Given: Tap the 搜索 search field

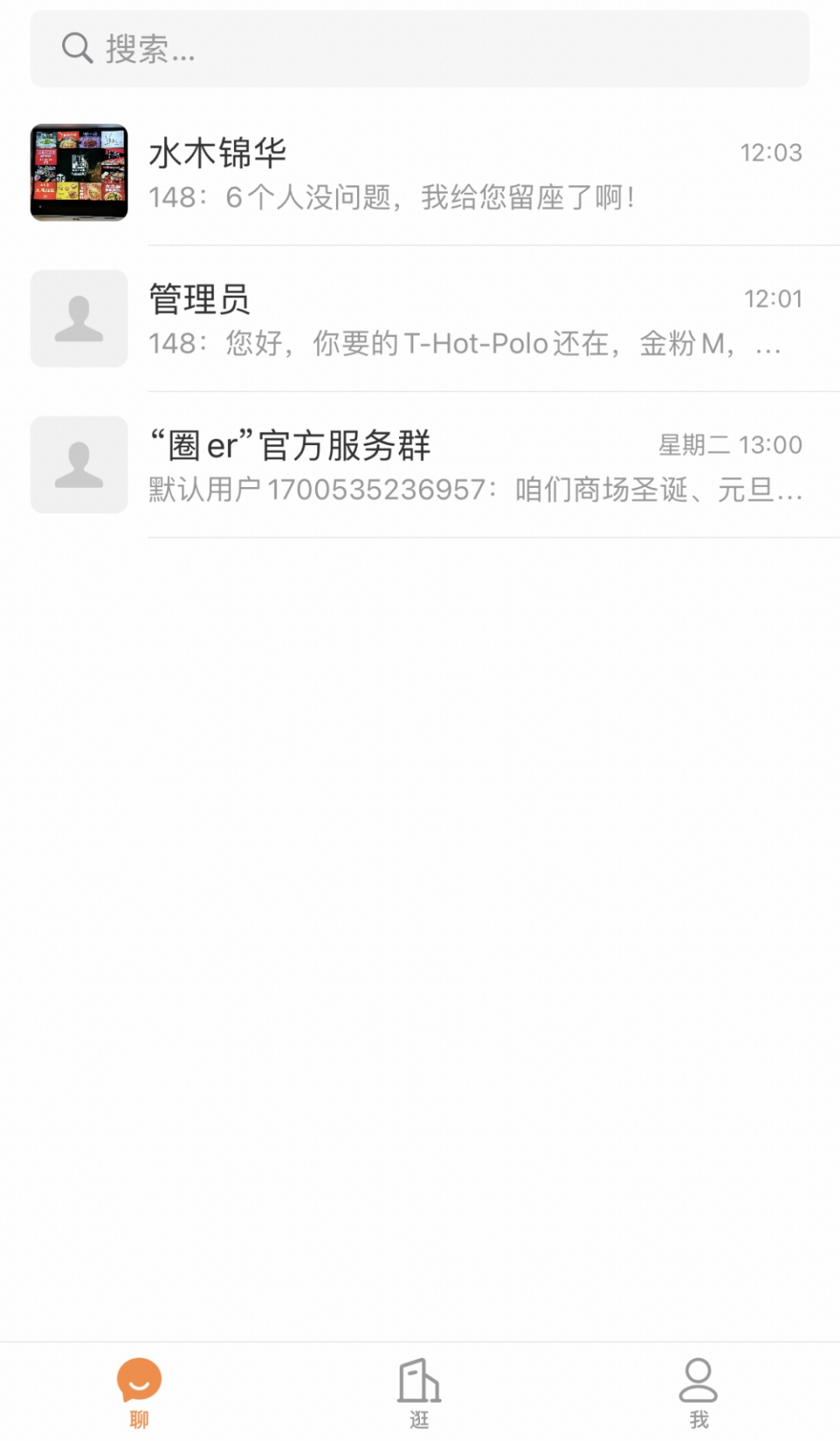Looking at the screenshot, I should click(420, 48).
